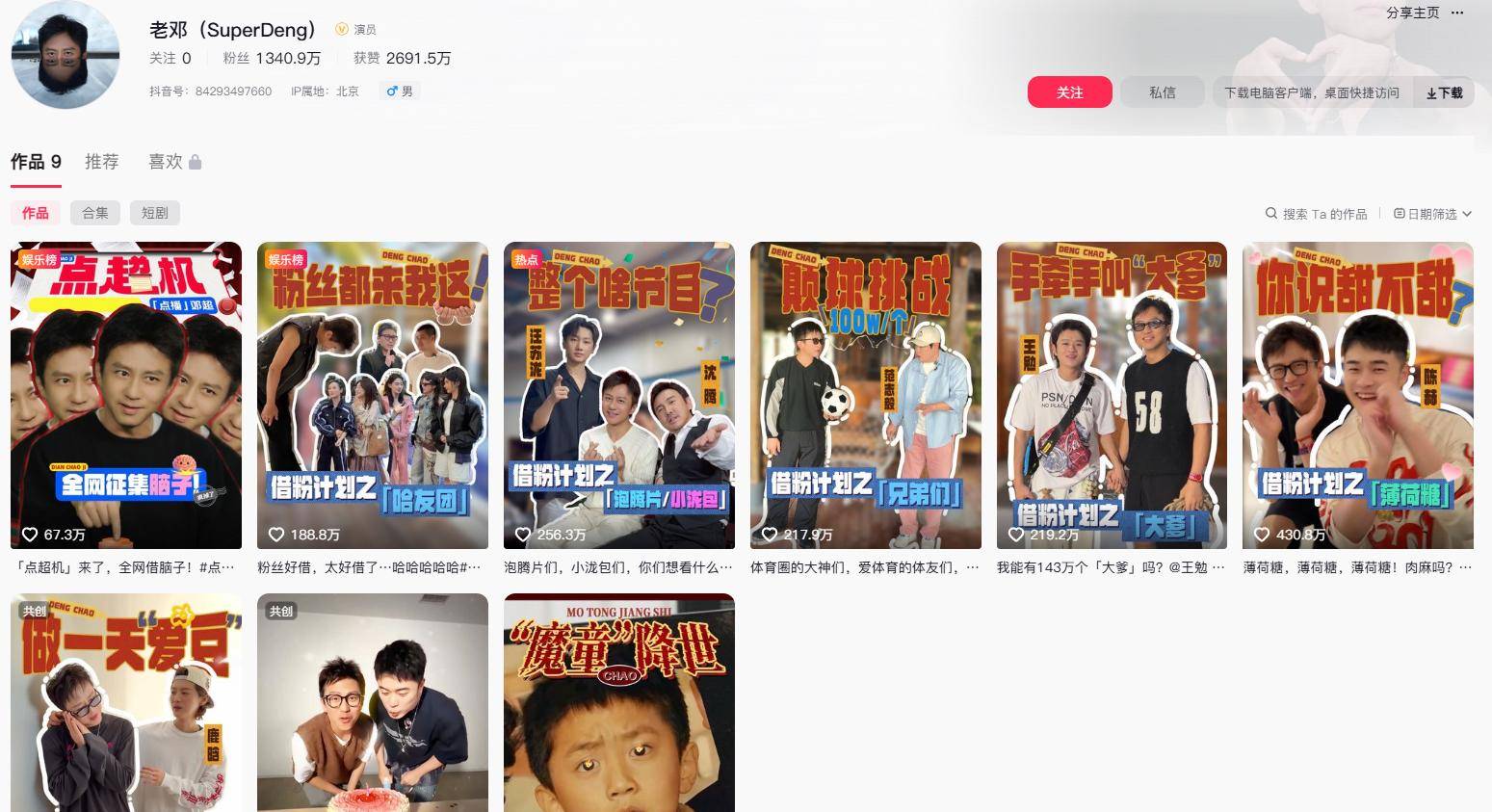The image size is (1492, 812).
Task: Open the three-dot overflow menu
Action: (1457, 13)
